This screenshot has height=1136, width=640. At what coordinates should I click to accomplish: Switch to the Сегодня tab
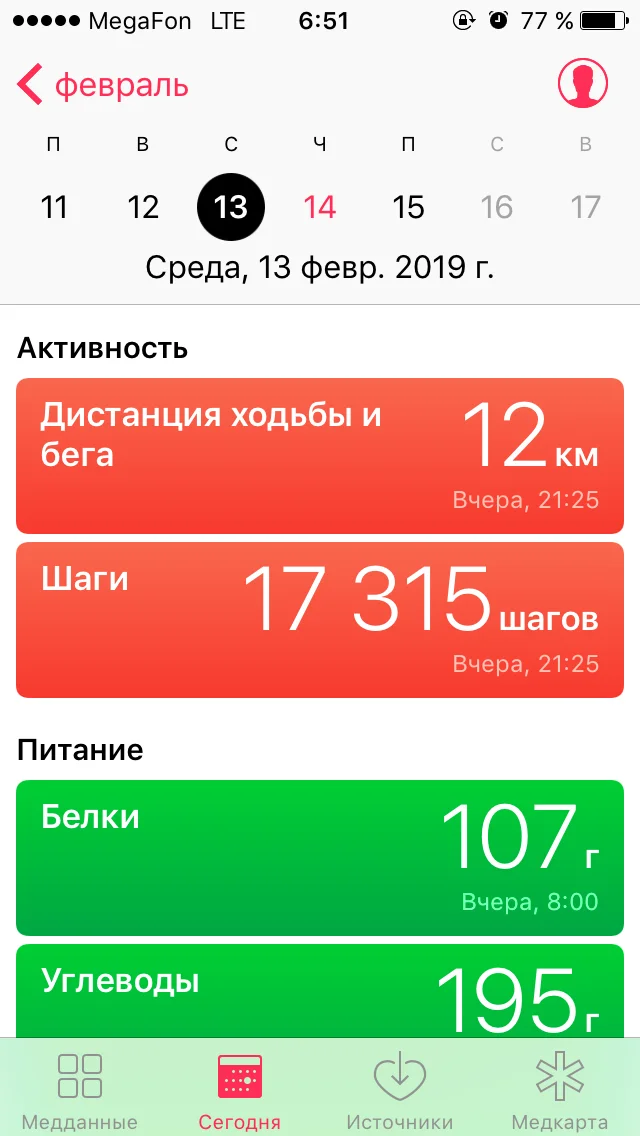click(x=240, y=1090)
